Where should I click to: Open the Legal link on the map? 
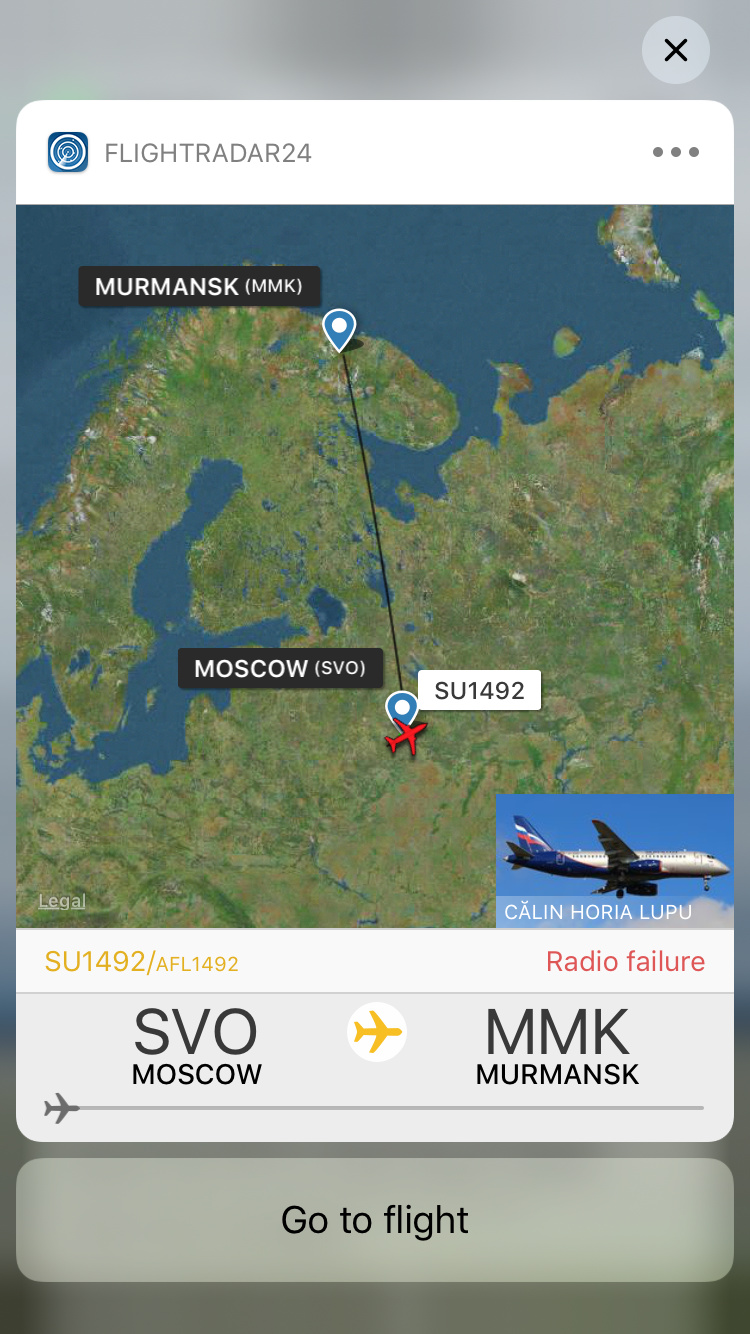pyautogui.click(x=62, y=901)
